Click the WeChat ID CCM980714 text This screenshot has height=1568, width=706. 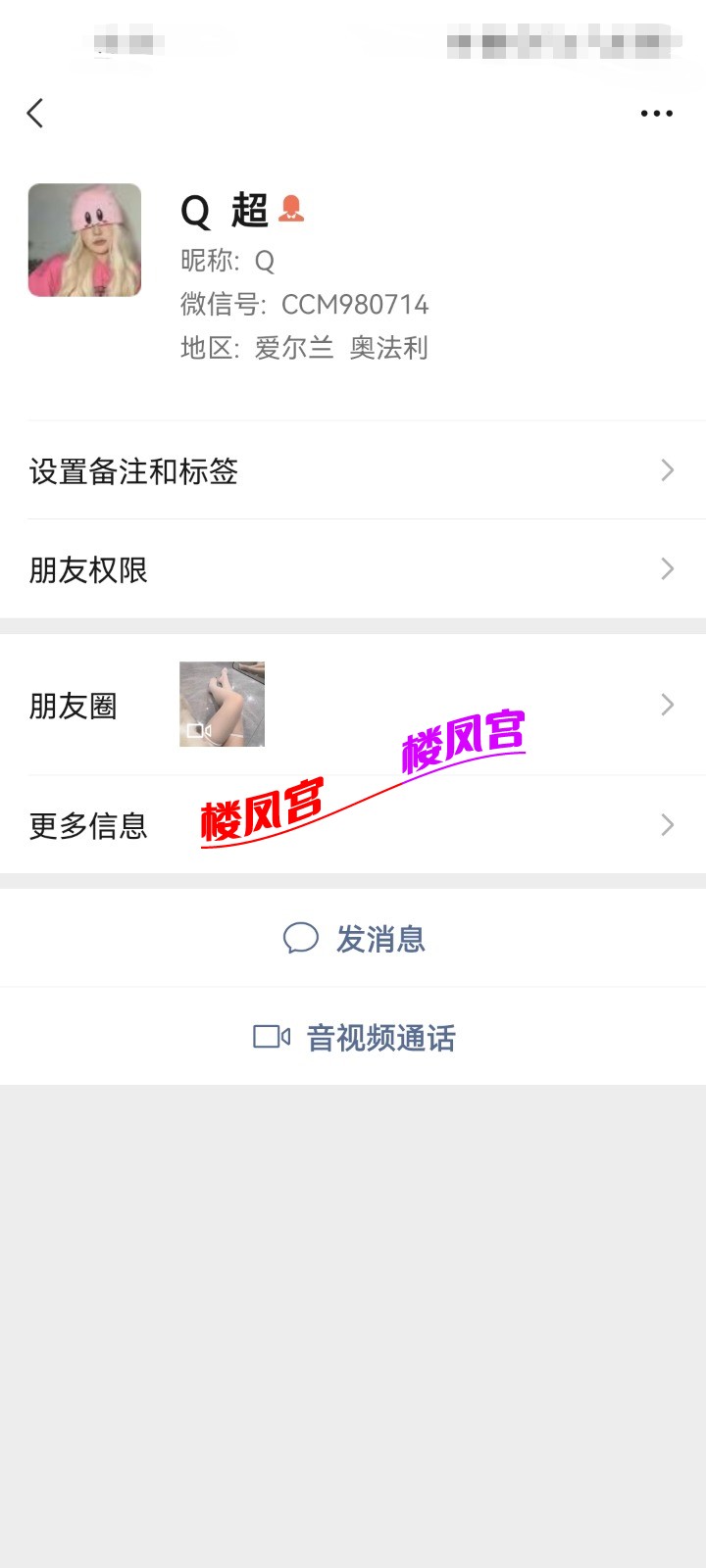357,305
